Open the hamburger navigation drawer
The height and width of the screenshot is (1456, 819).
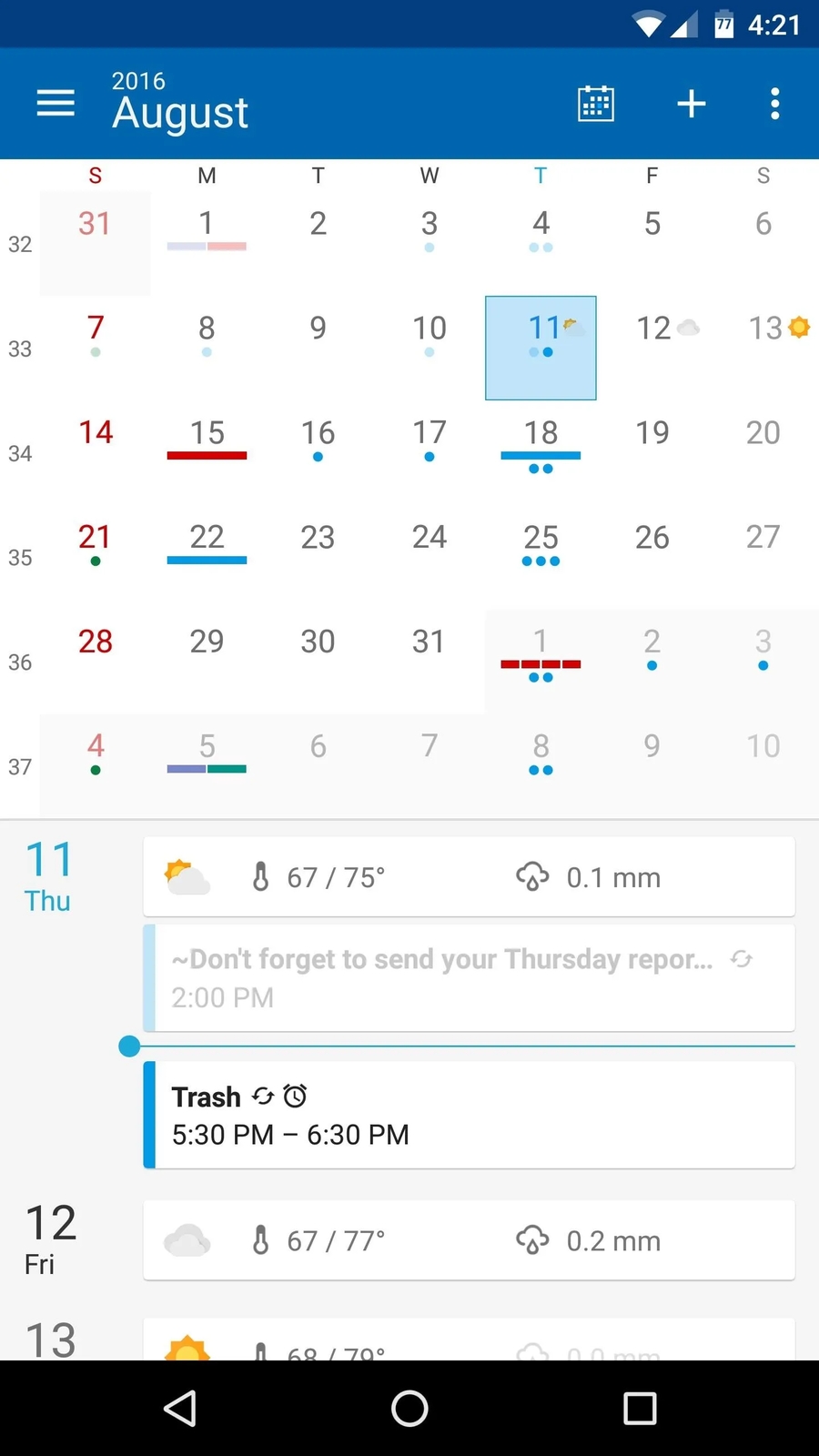click(x=56, y=103)
